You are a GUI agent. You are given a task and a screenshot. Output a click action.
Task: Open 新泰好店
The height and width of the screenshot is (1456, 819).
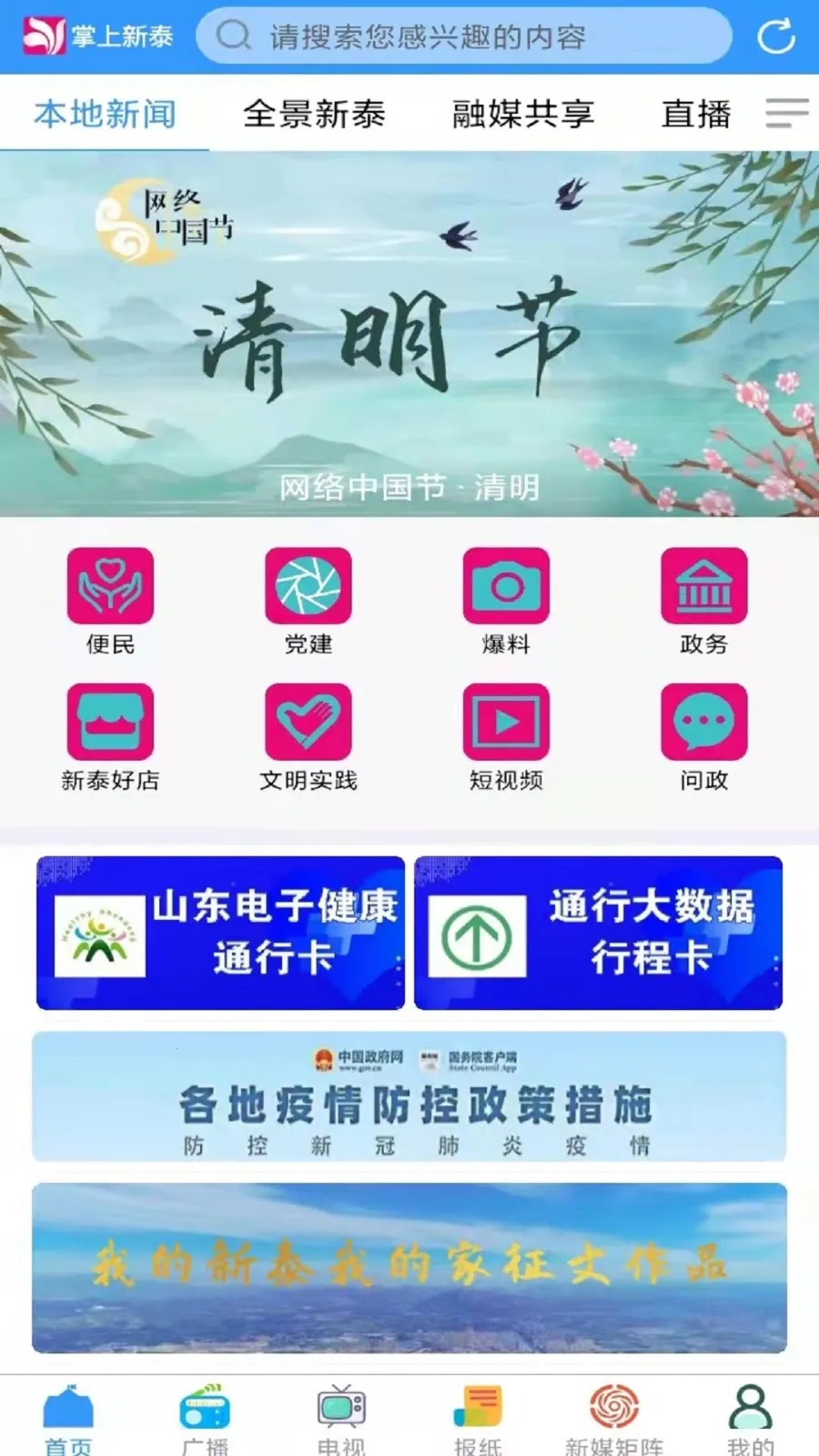[110, 723]
